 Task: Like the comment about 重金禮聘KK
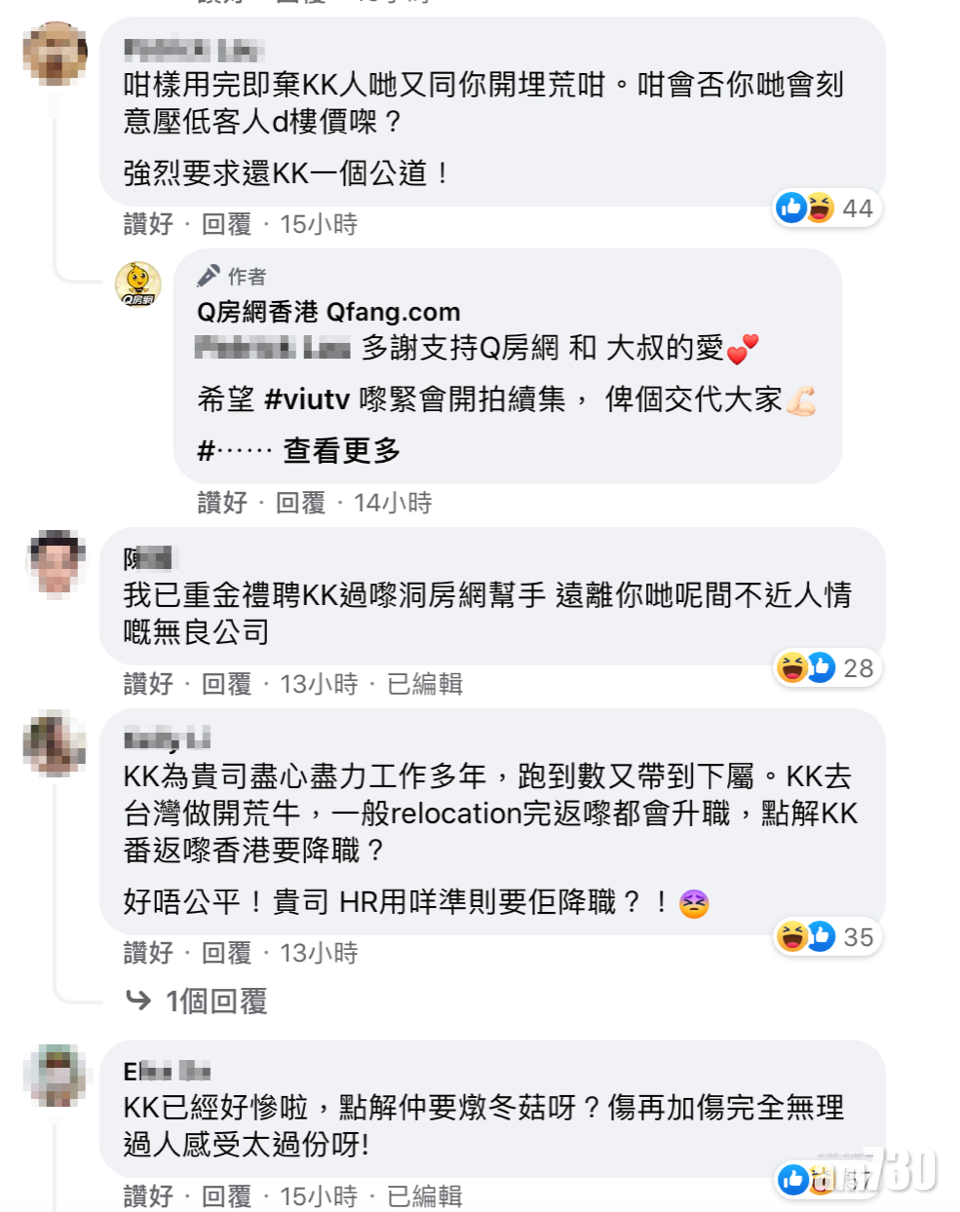[x=148, y=684]
